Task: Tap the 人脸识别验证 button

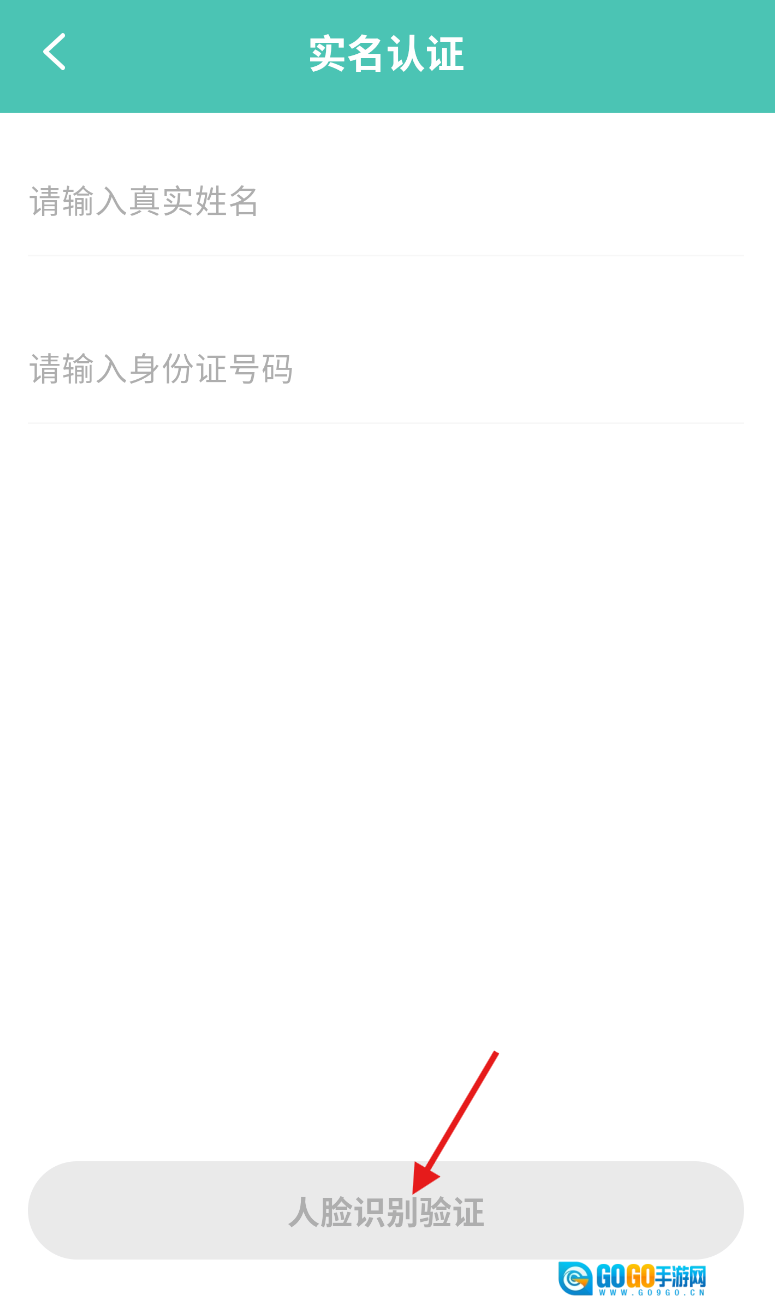Action: point(385,1210)
